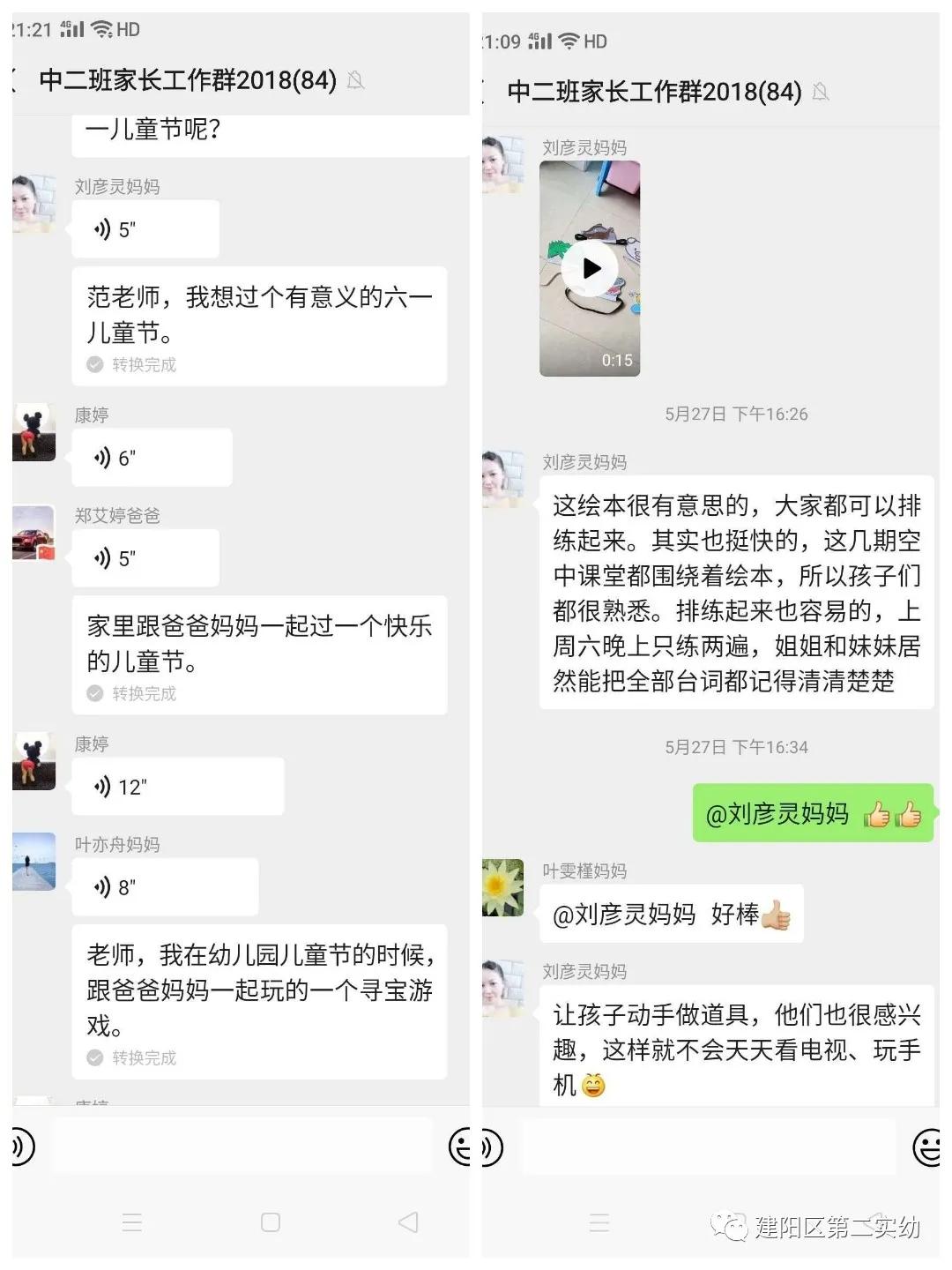Tap the voice input icon on the right screen

point(490,1148)
